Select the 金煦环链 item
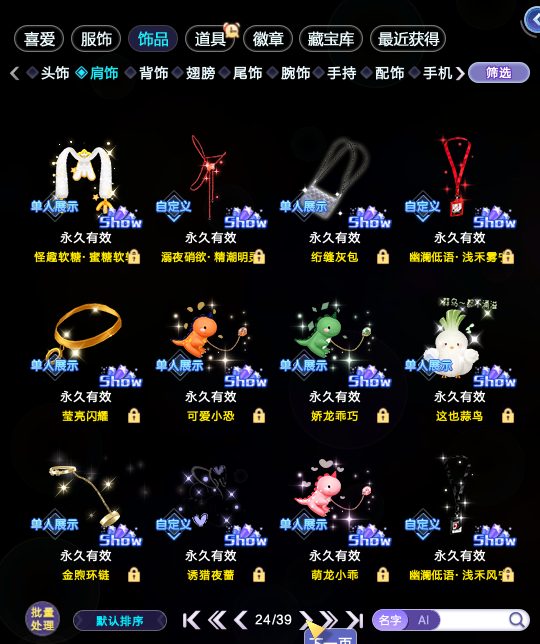 pos(85,520)
